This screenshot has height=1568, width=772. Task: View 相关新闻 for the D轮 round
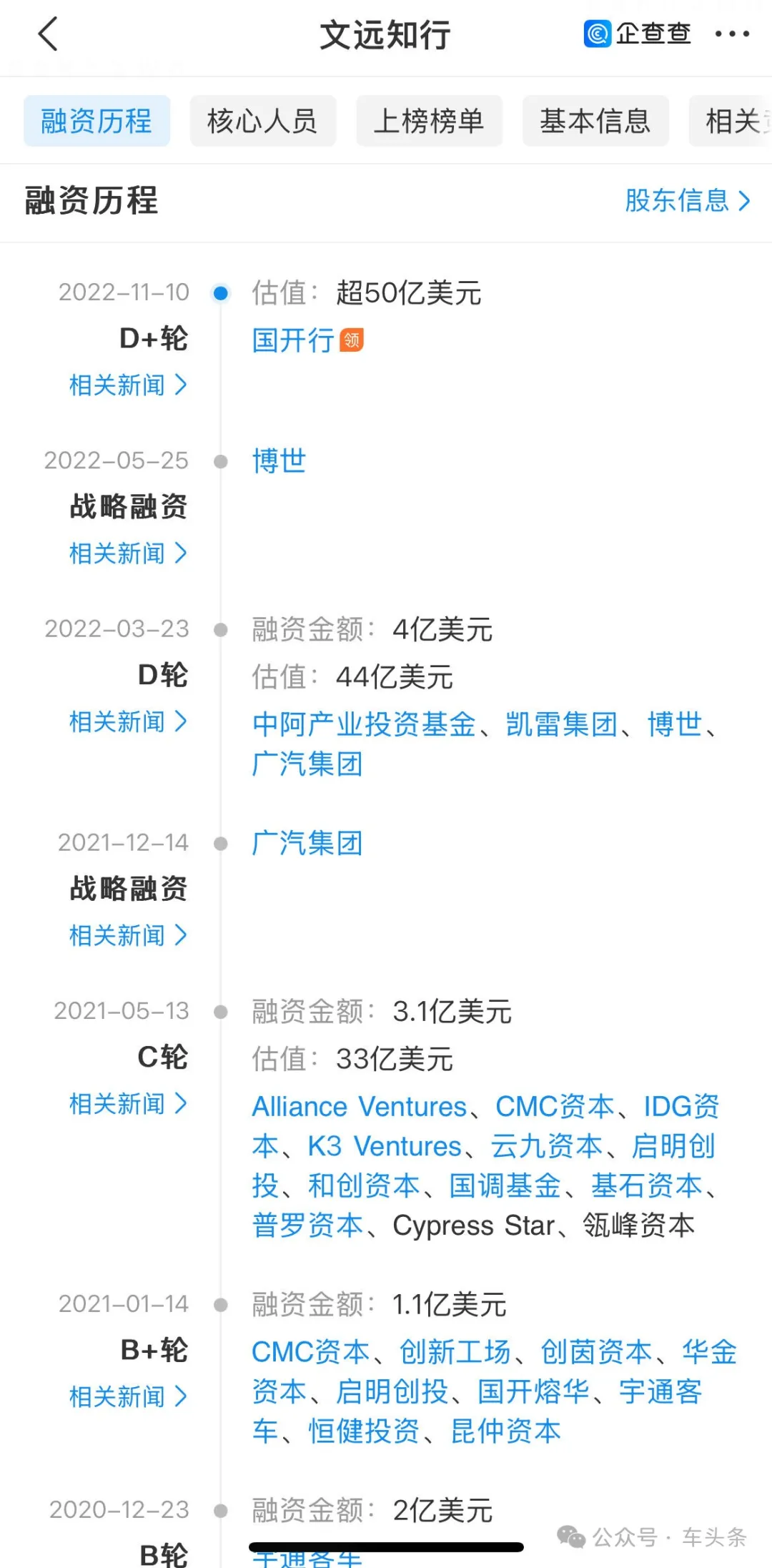click(x=128, y=721)
